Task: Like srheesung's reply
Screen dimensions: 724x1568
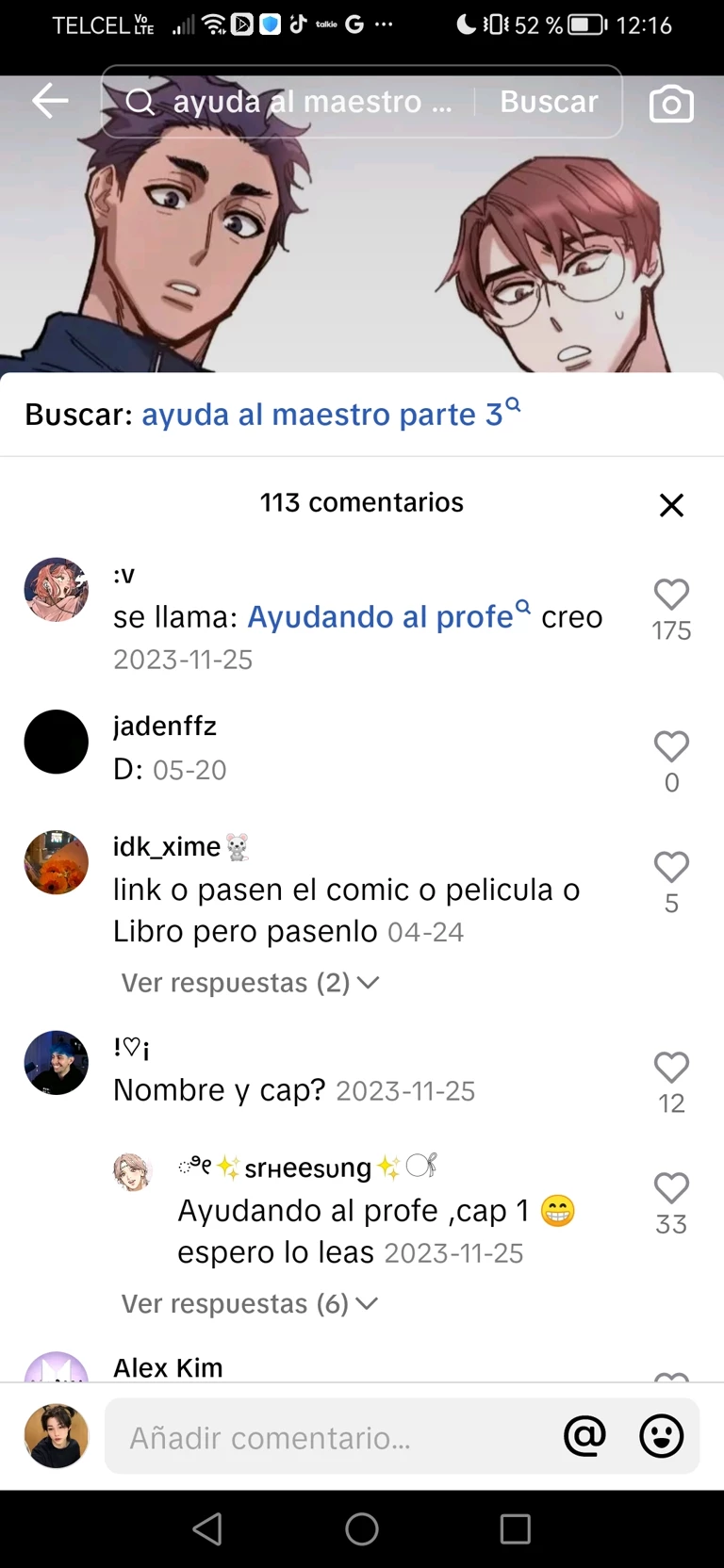Action: [x=671, y=1188]
